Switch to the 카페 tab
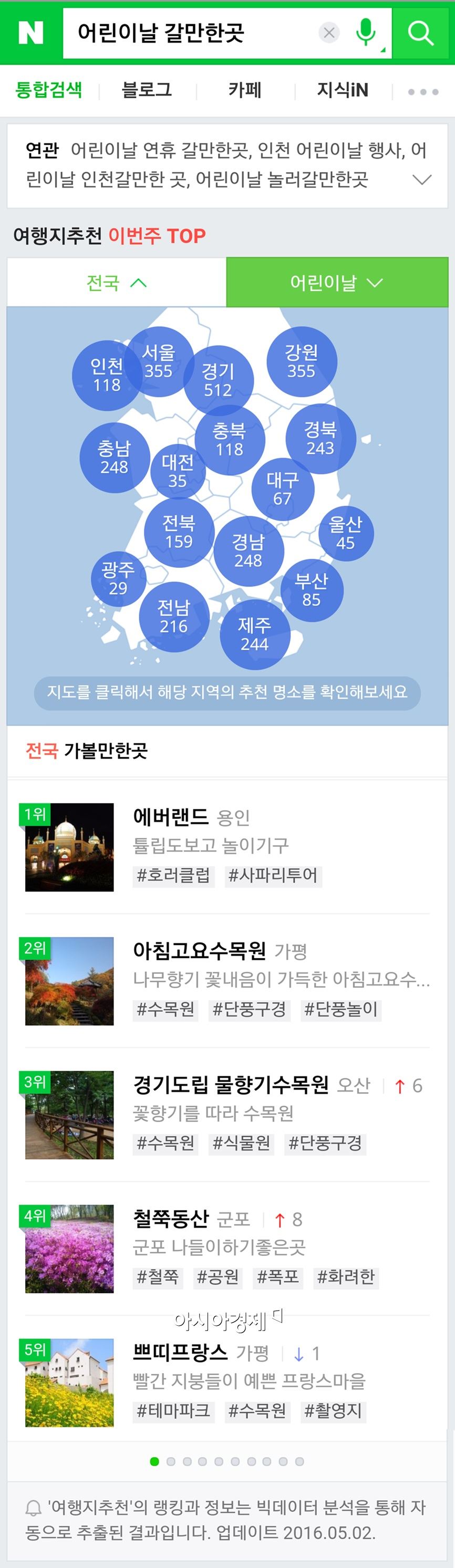Viewport: 455px width, 1568px height. [x=245, y=90]
